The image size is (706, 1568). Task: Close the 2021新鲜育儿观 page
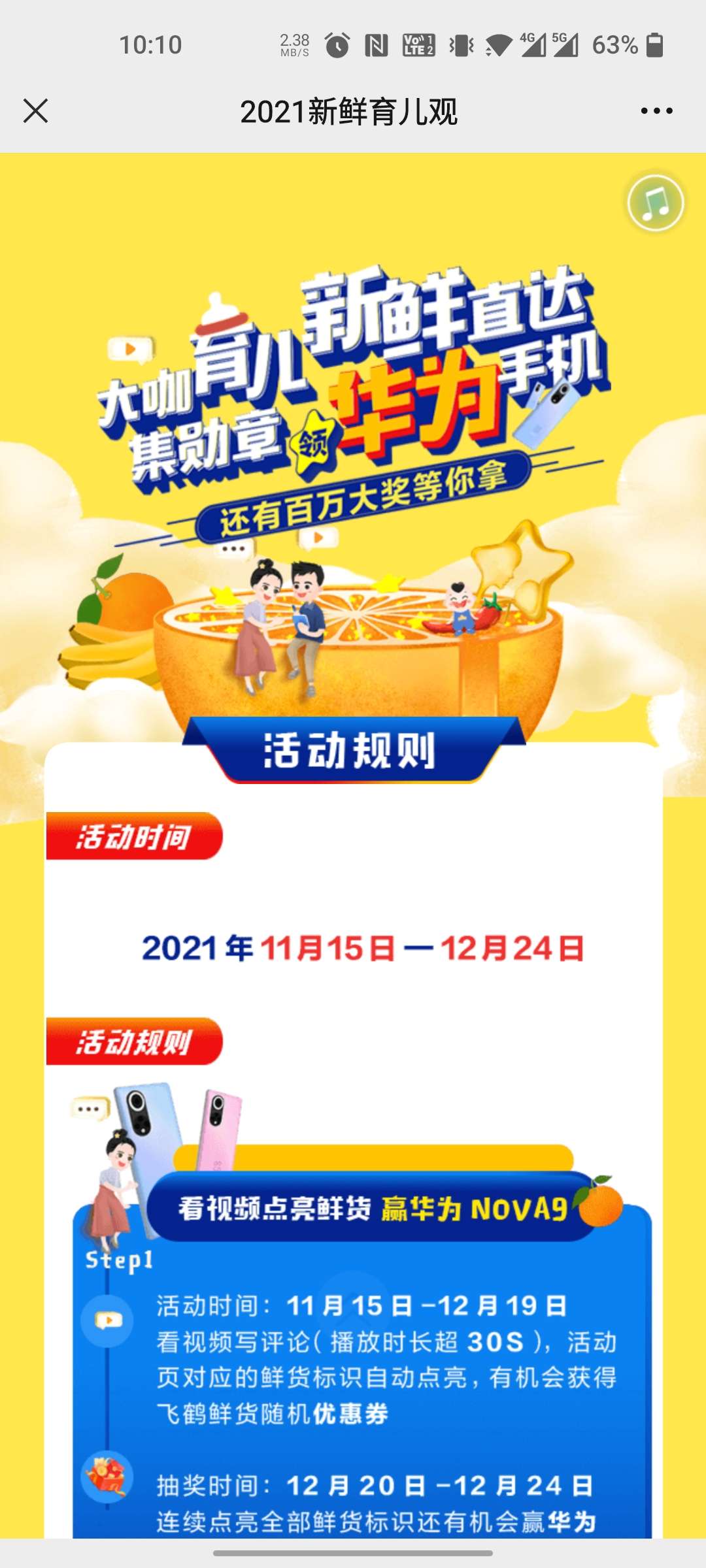(x=35, y=111)
